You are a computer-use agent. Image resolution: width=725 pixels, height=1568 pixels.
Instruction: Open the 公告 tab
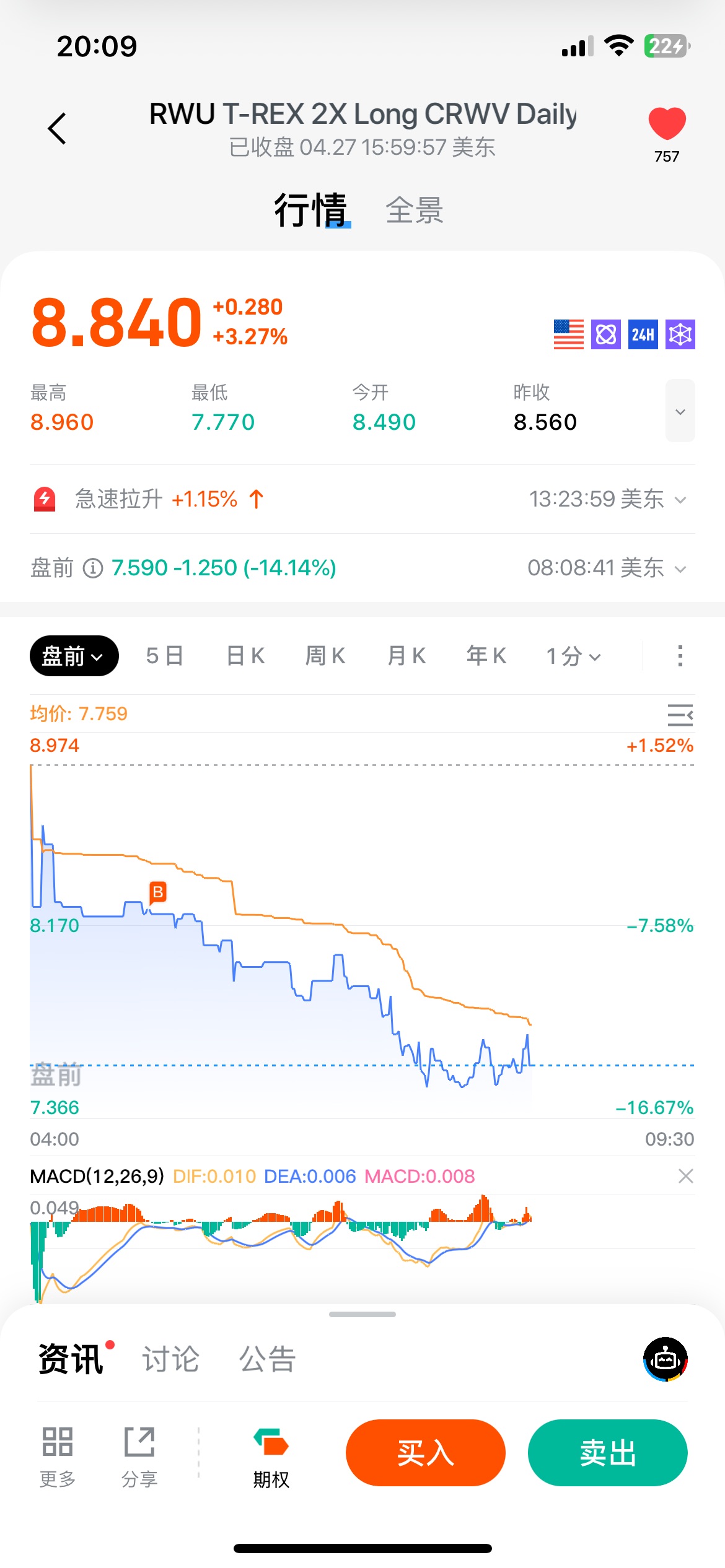coord(268,1359)
